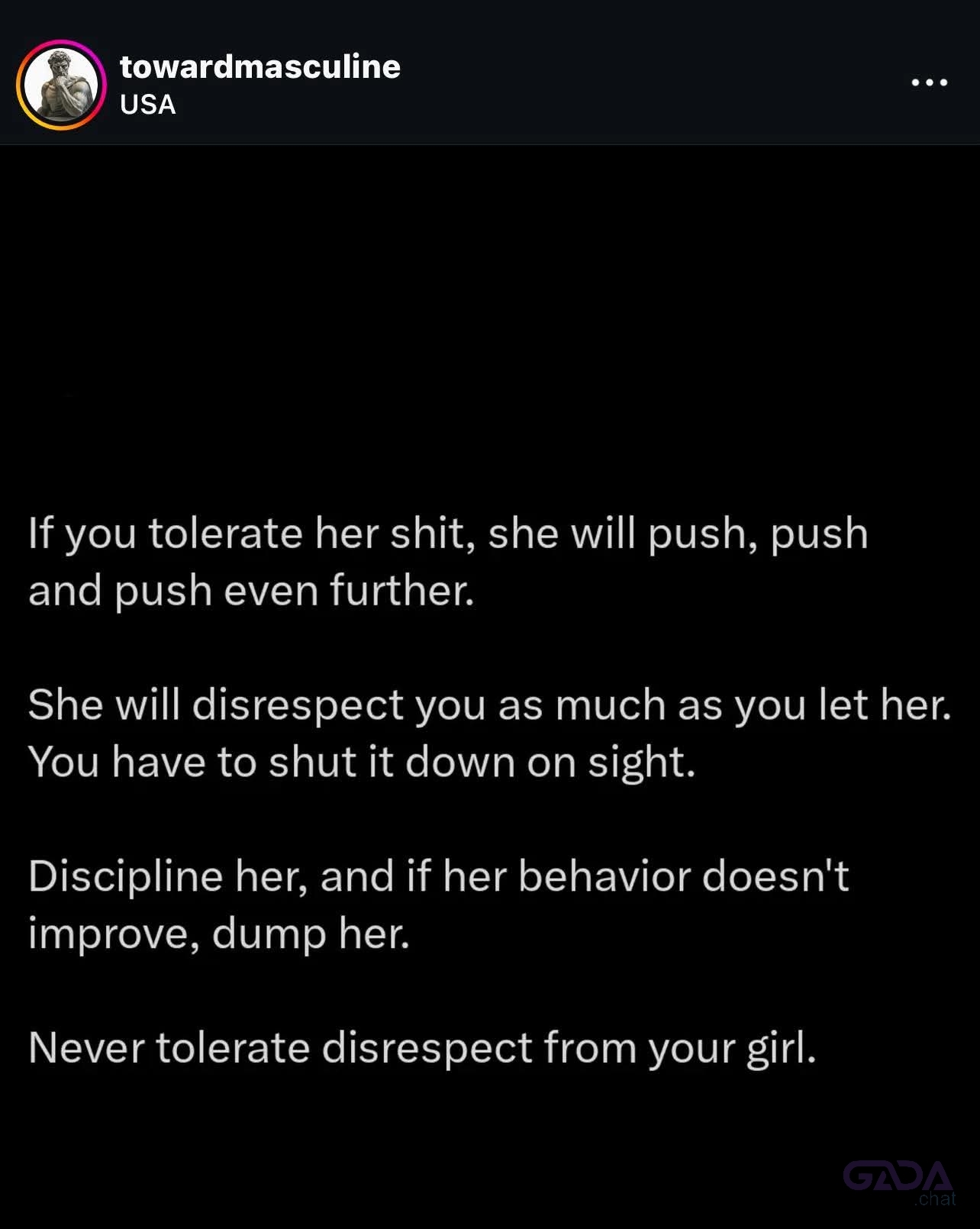Viewport: 980px width, 1229px height.
Task: Open the post's three-dot overflow menu
Action: tap(929, 82)
